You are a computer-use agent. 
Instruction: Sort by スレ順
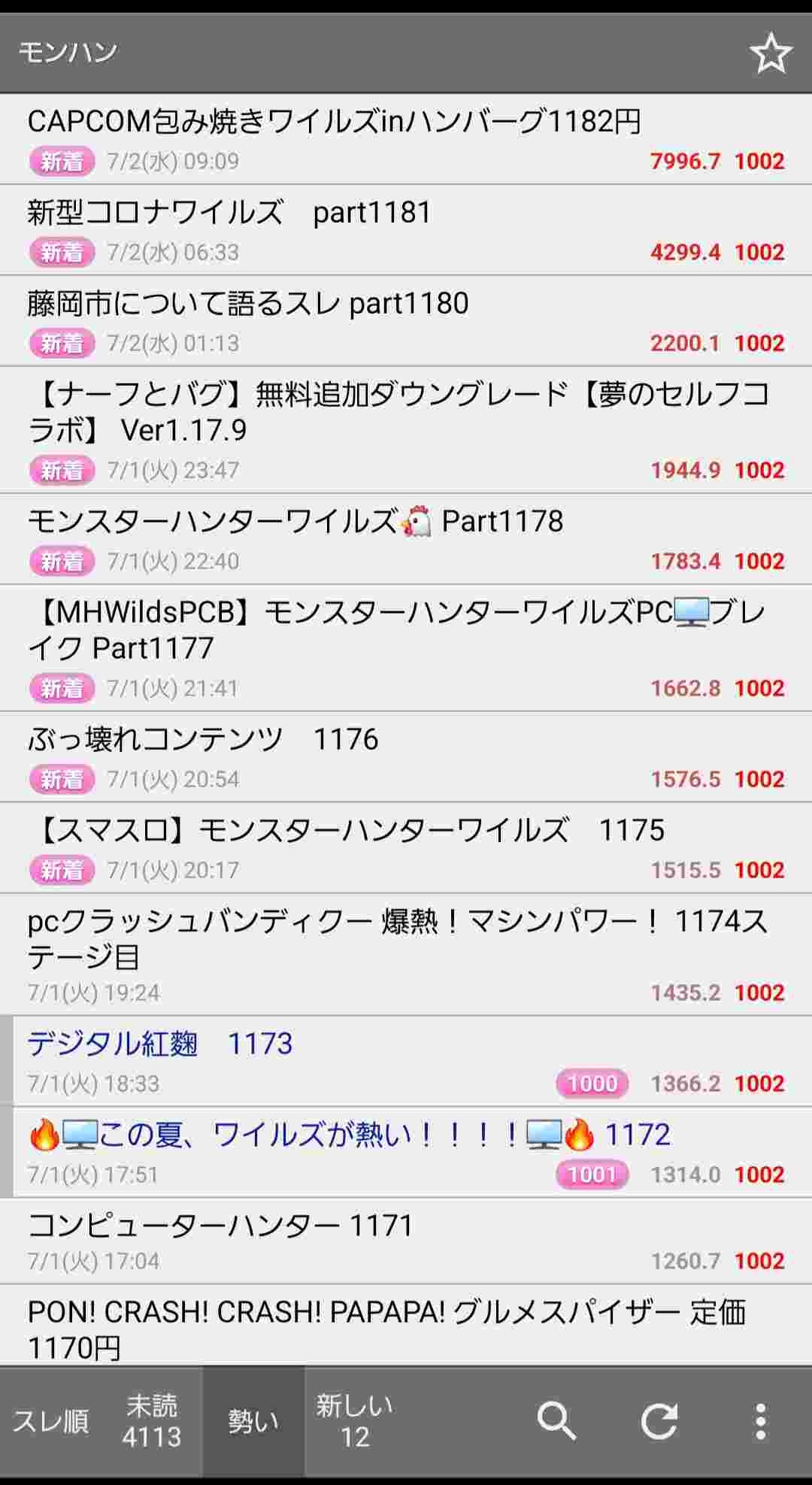coord(50,1421)
